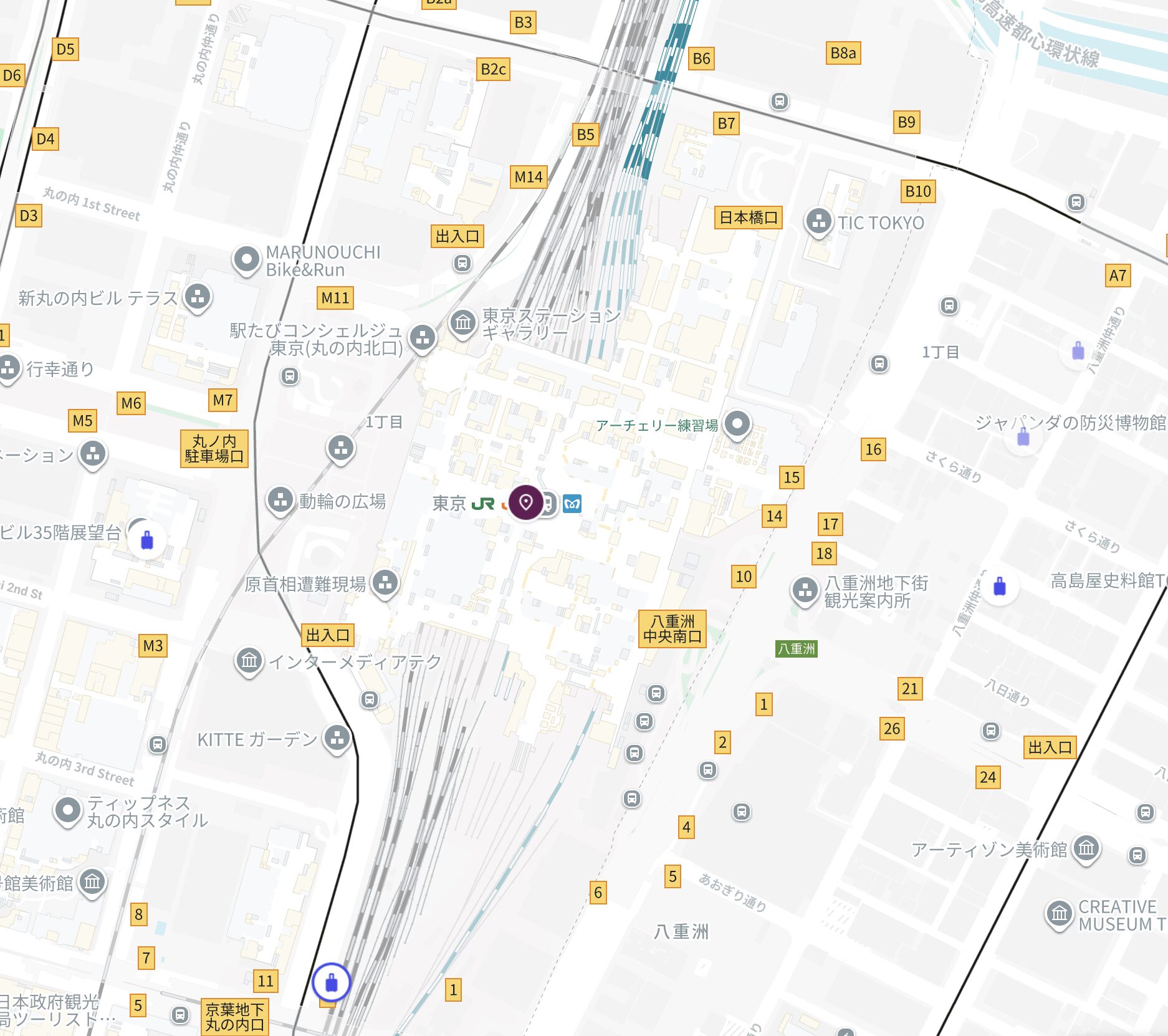
Task: Select the ティップネス 丸の内スタイル marker
Action: [x=68, y=810]
